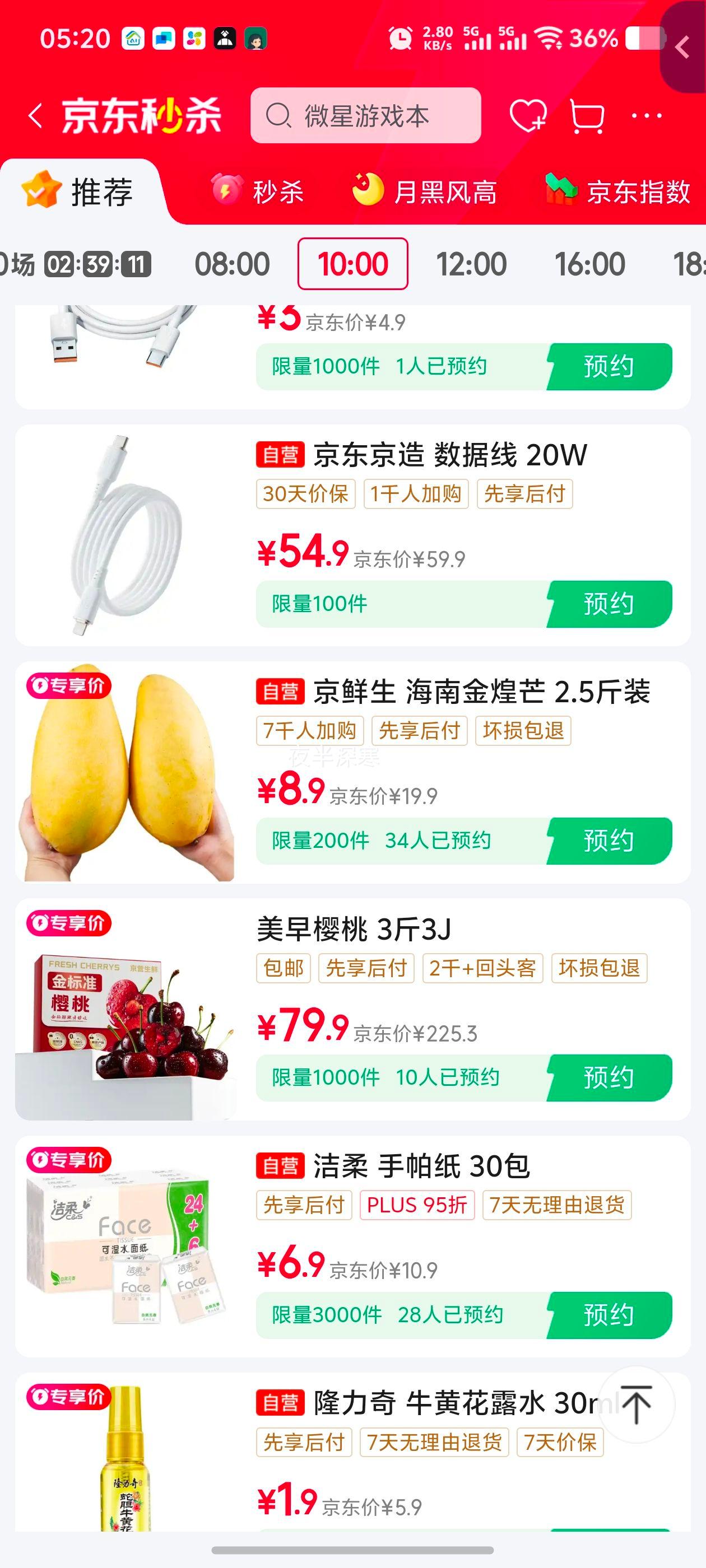Select the 16:00 time slot
The width and height of the screenshot is (706, 1568).
click(x=589, y=264)
